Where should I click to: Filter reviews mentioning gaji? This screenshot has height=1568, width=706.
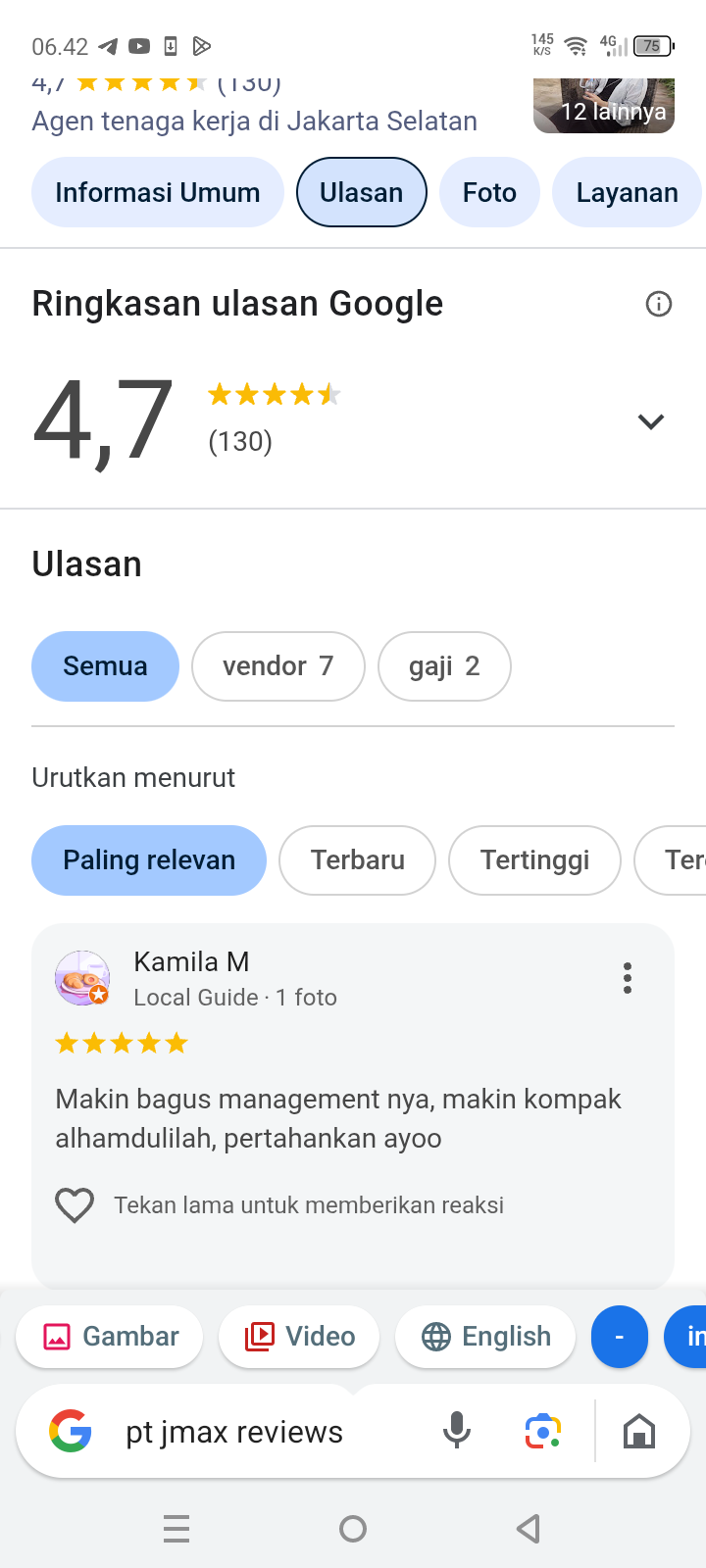[x=444, y=666]
